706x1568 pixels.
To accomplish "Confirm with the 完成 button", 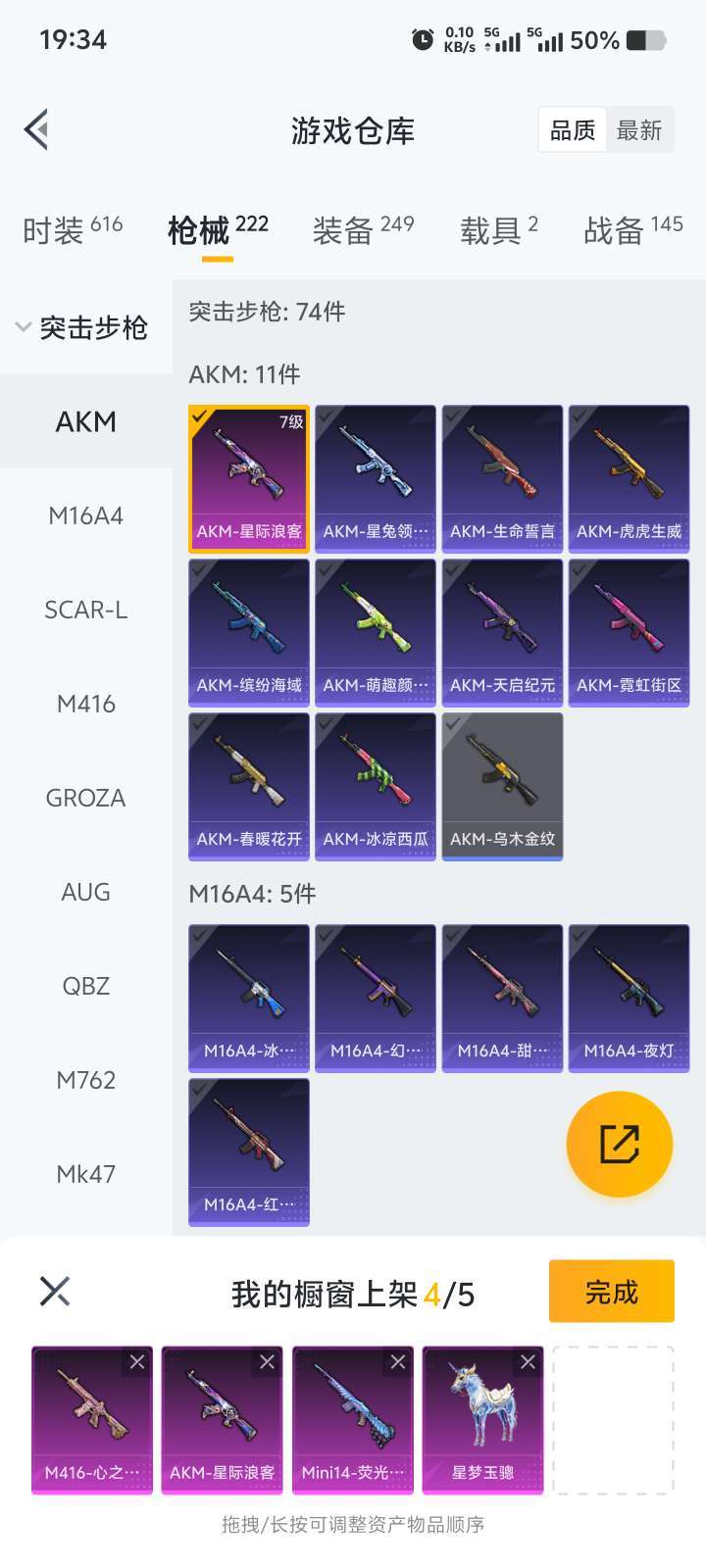I will point(611,1292).
